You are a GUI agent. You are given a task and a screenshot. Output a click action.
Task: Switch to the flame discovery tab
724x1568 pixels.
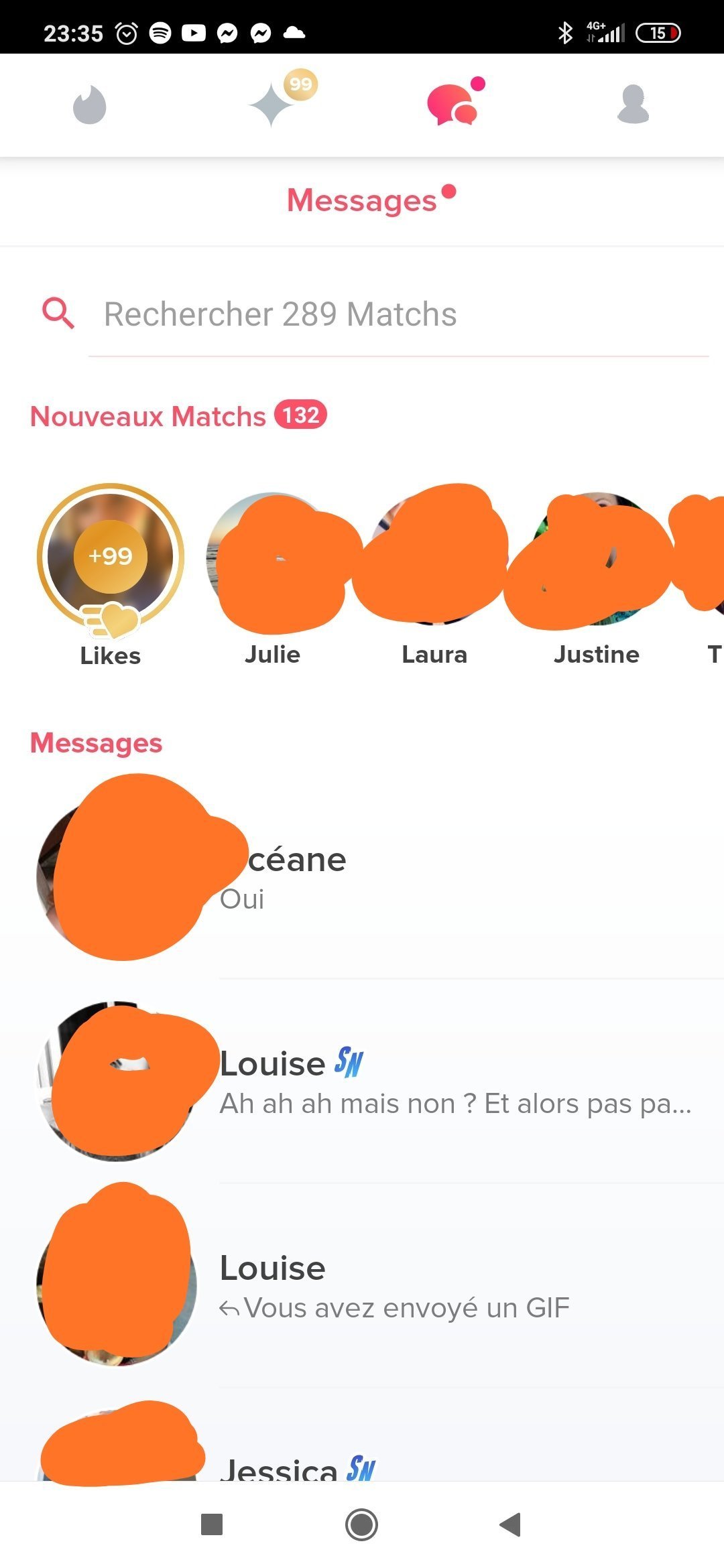coord(90,105)
